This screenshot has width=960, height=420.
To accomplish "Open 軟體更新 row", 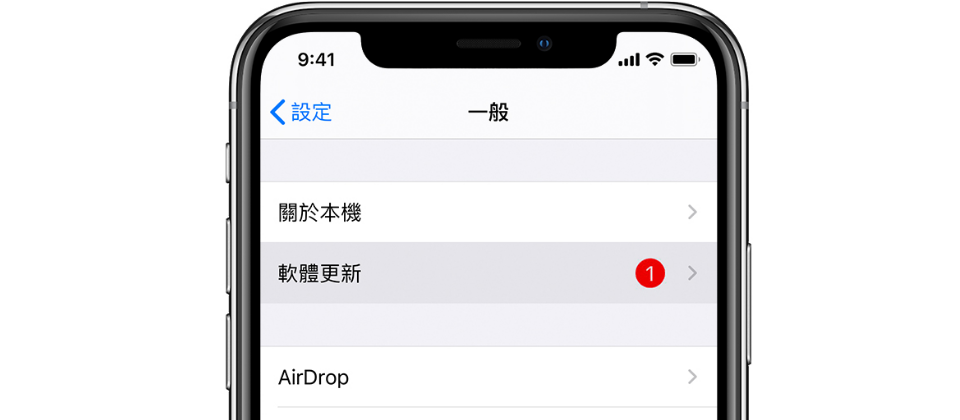I will pyautogui.click(x=488, y=273).
